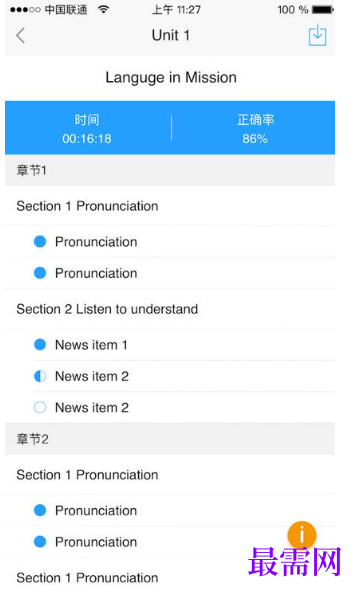
Task: Go back using the top-left arrow
Action: coord(20,36)
